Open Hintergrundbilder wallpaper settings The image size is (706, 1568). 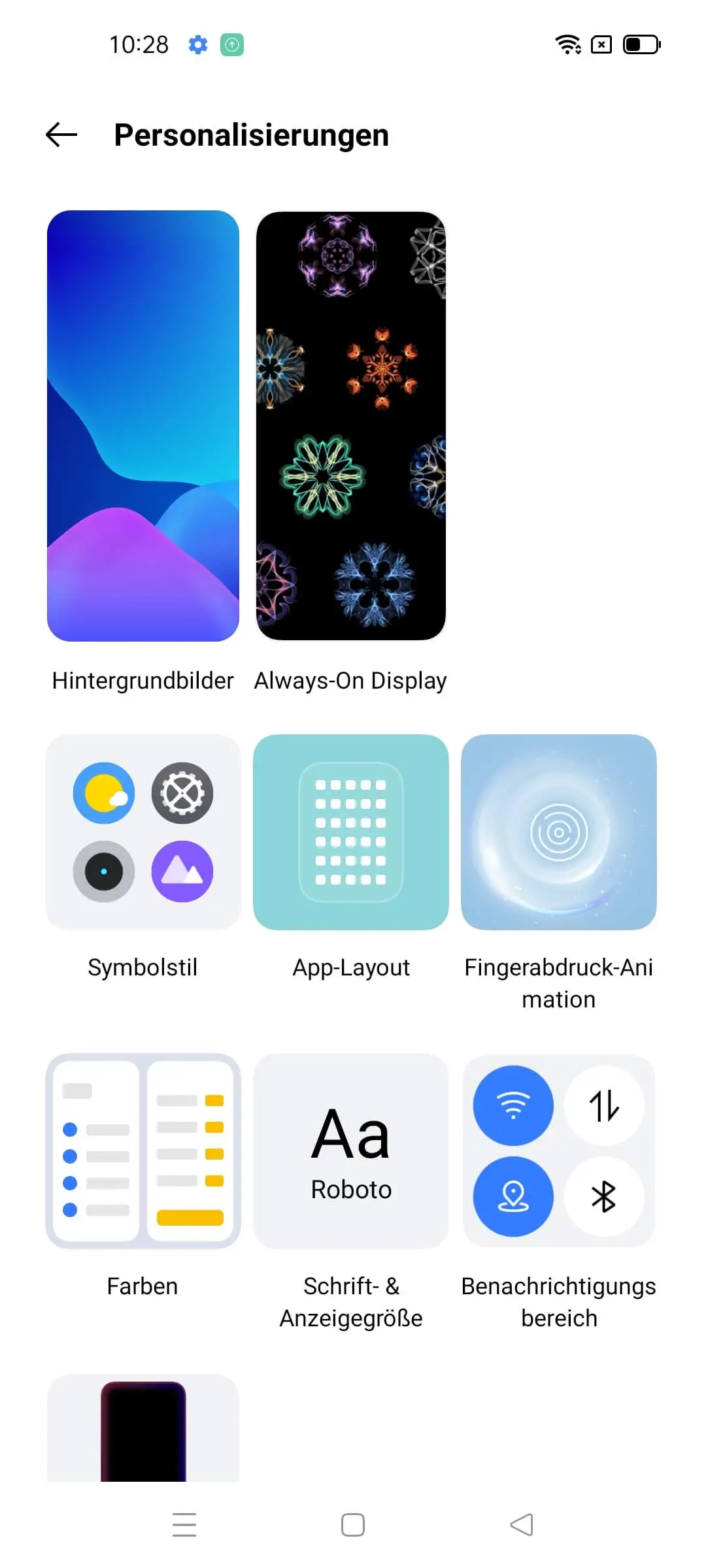coord(143,426)
